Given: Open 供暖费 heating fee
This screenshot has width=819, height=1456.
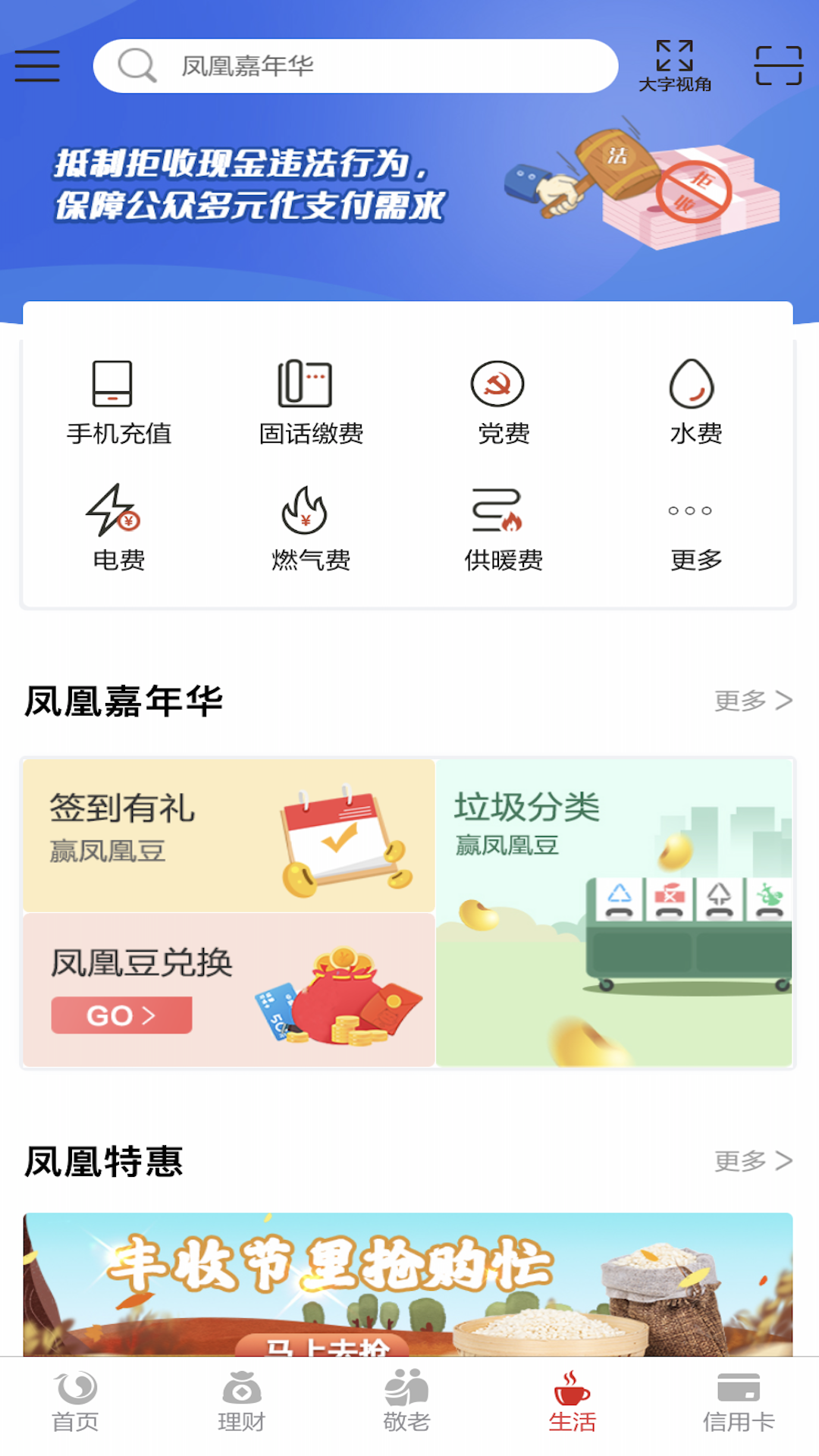Looking at the screenshot, I should coord(504,529).
